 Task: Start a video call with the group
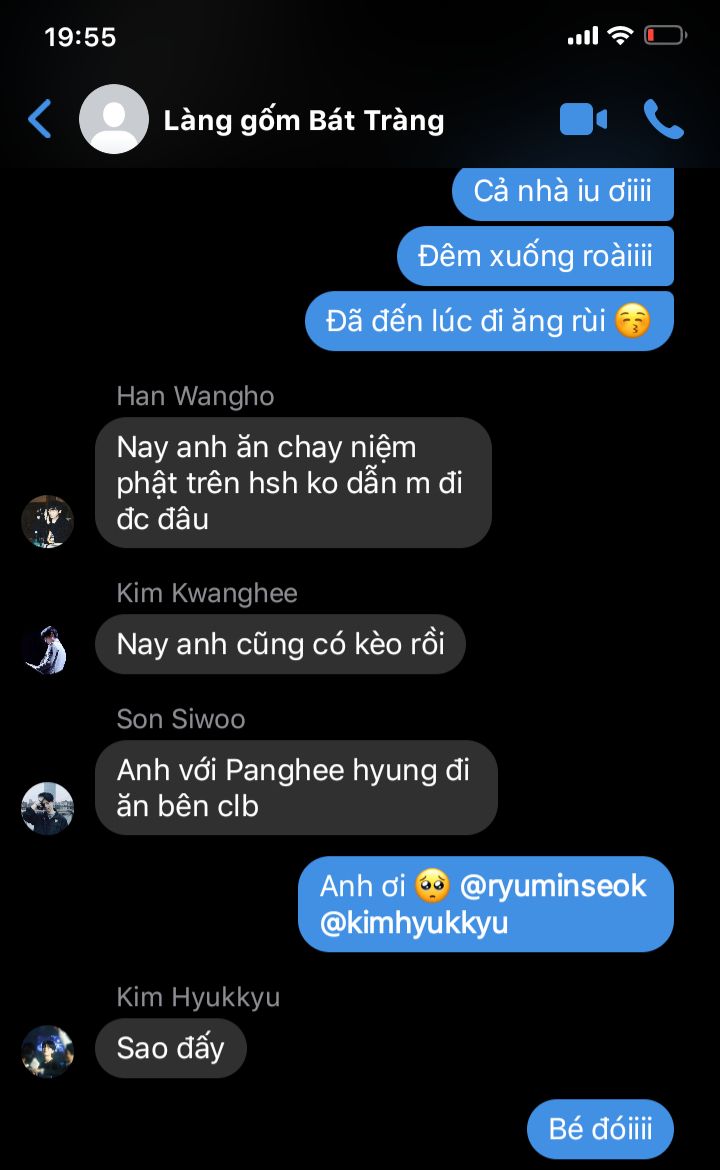click(x=583, y=119)
